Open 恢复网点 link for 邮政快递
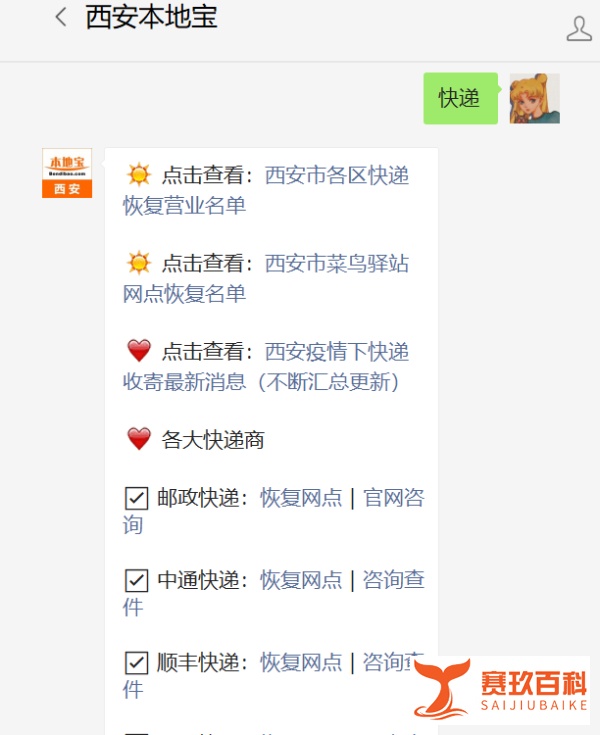 (301, 497)
